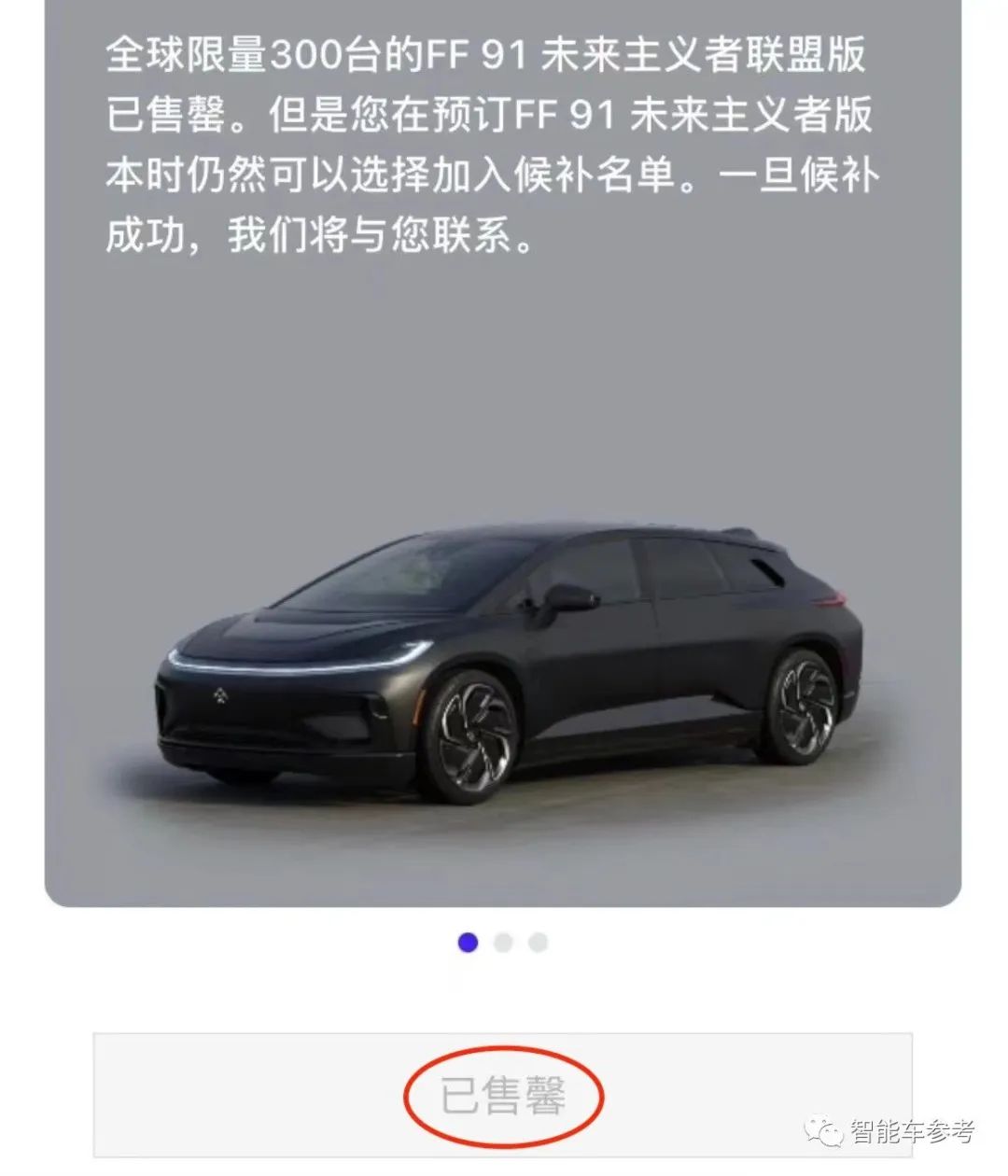Tap the 已售罄 sold-out button
Viewport: 1008px width, 1176px height.
tap(502, 1095)
